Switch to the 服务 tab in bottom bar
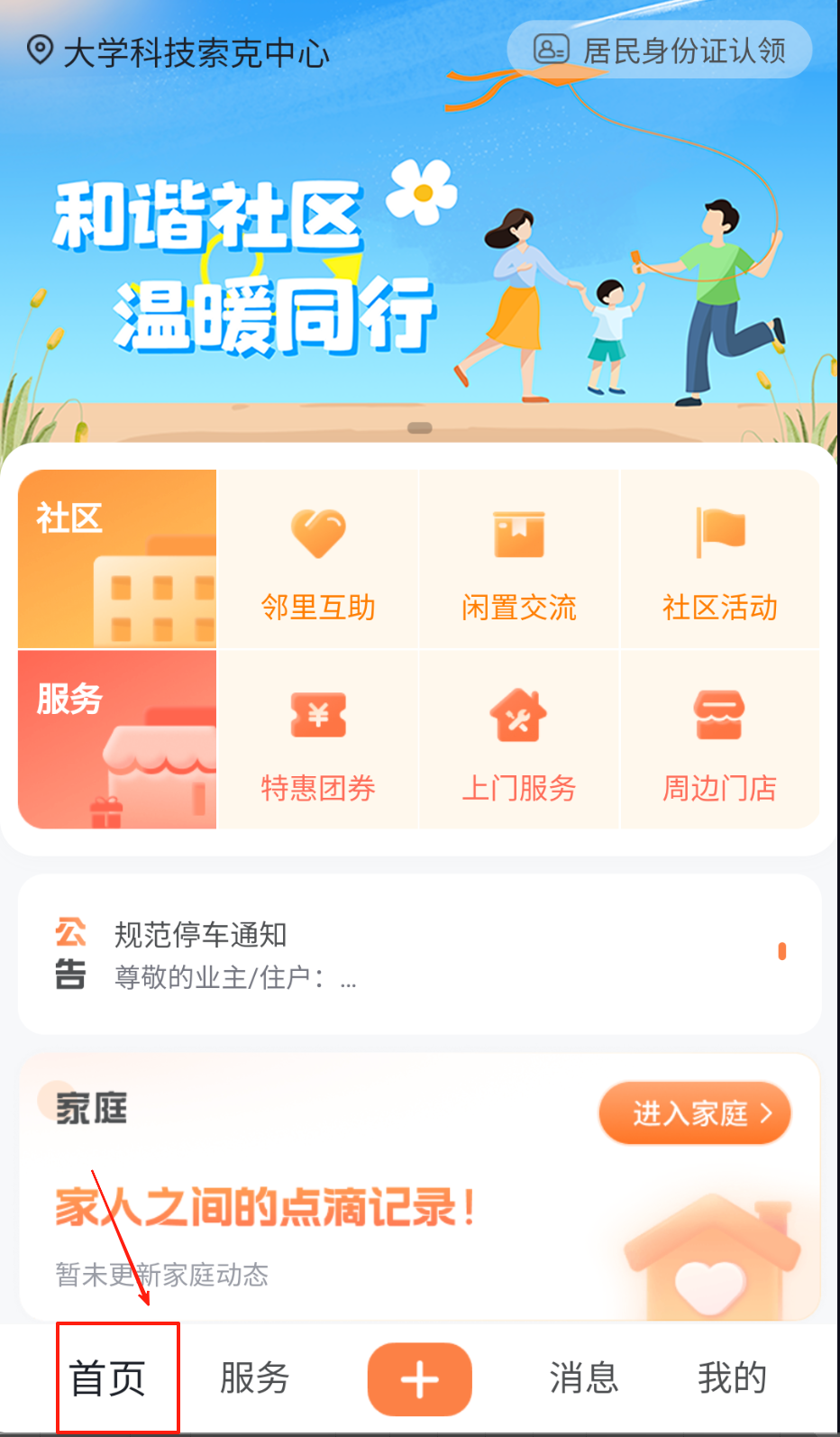The width and height of the screenshot is (840, 1437). [x=255, y=1378]
